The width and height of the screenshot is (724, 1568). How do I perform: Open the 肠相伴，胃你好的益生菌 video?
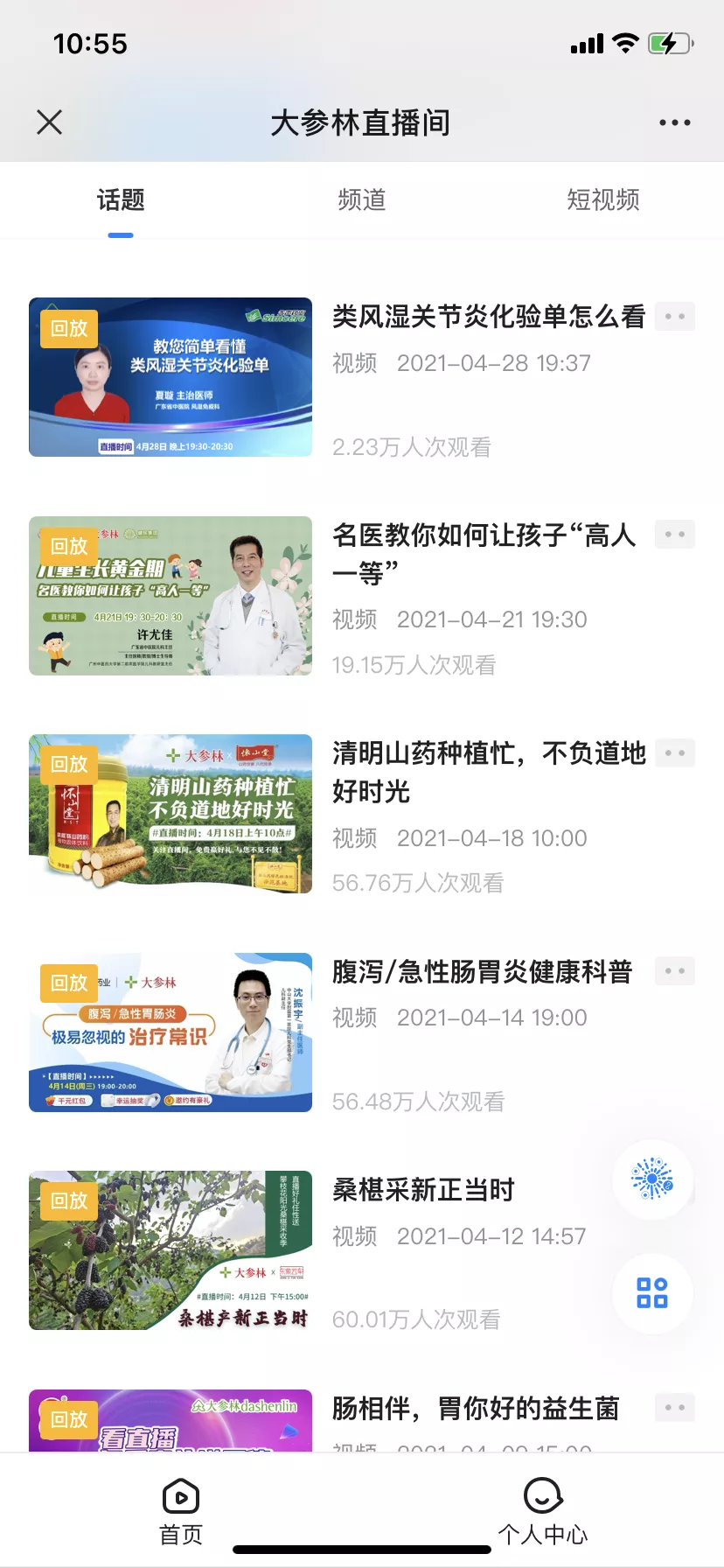[x=477, y=1408]
